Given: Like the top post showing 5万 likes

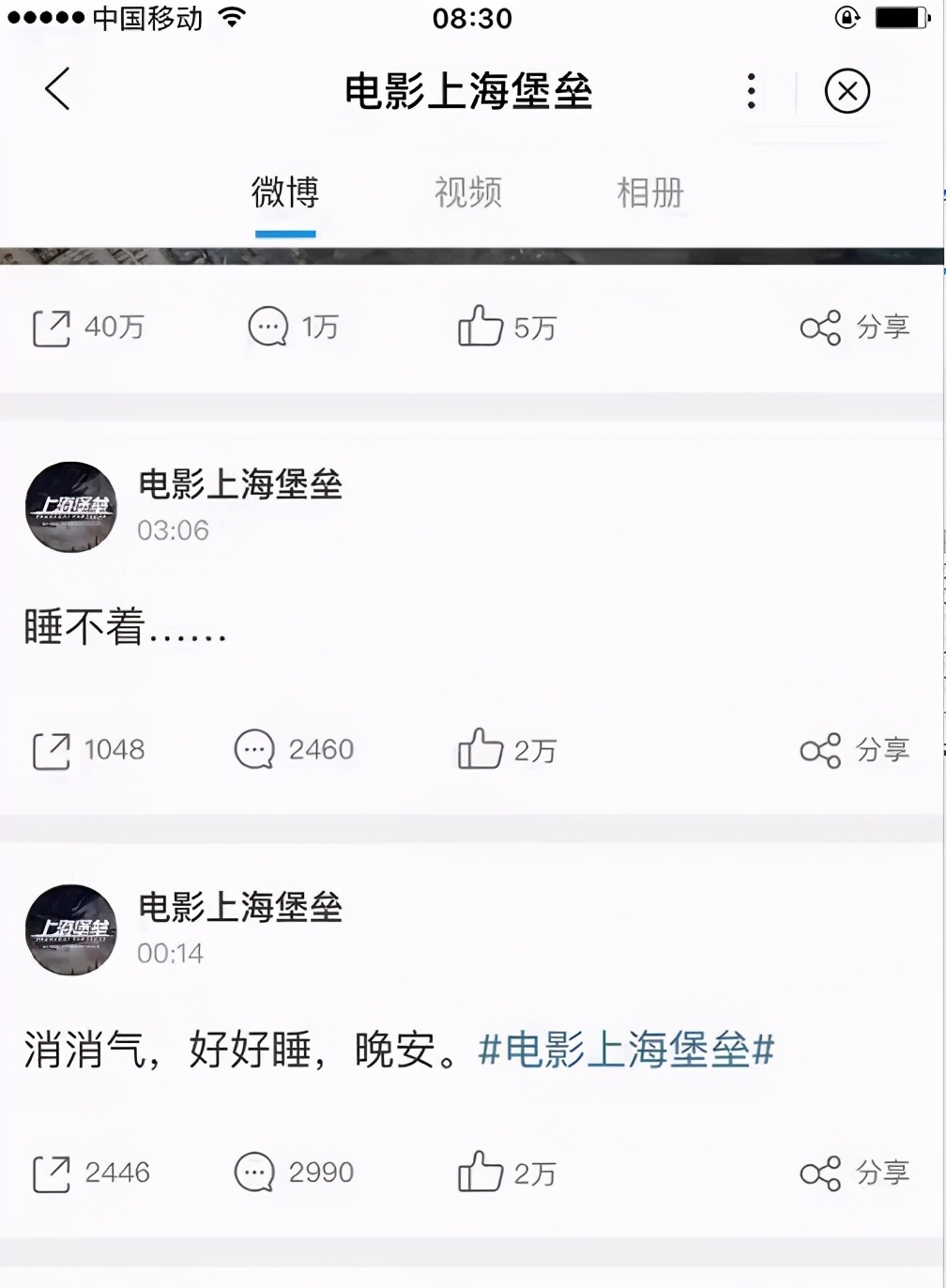Looking at the screenshot, I should pyautogui.click(x=507, y=328).
